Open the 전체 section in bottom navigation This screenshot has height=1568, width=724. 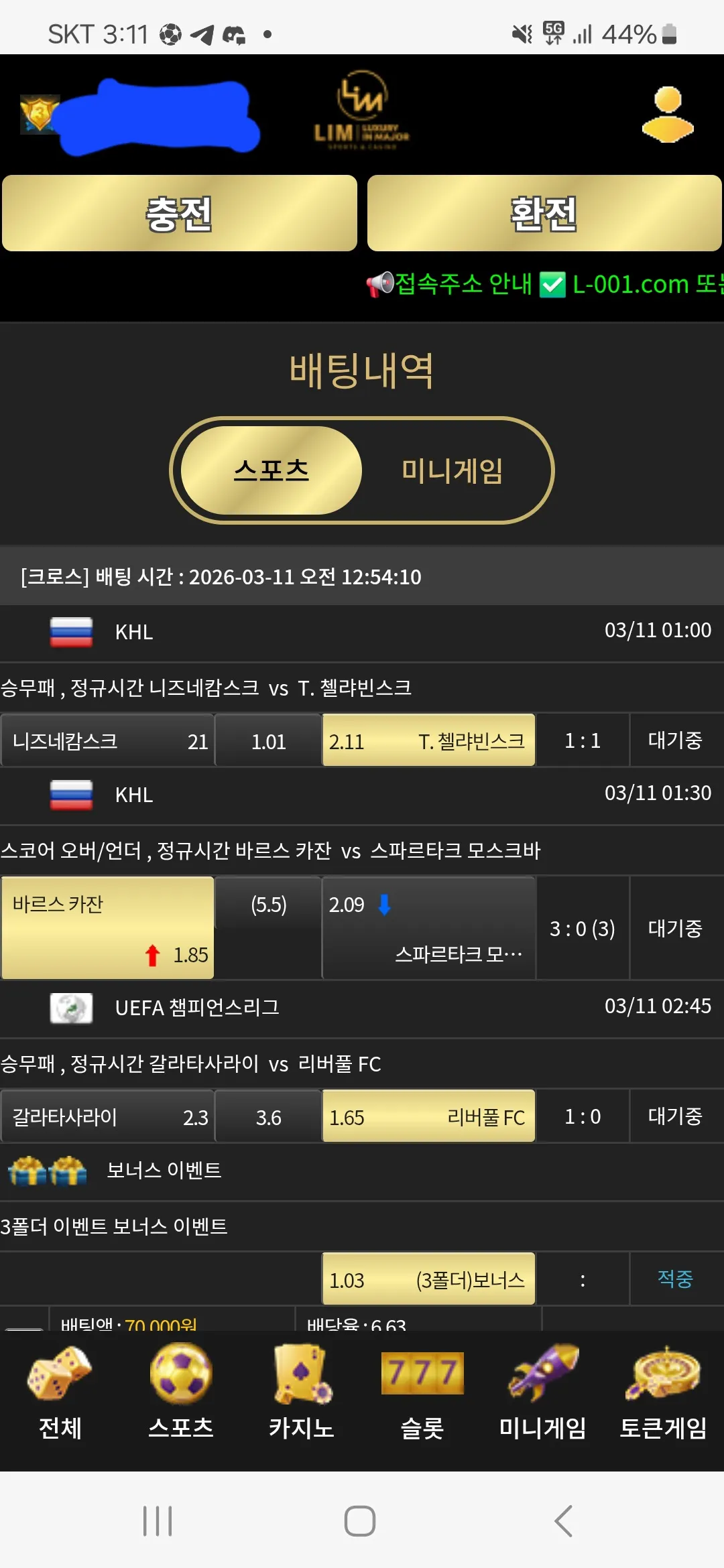tap(60, 1392)
